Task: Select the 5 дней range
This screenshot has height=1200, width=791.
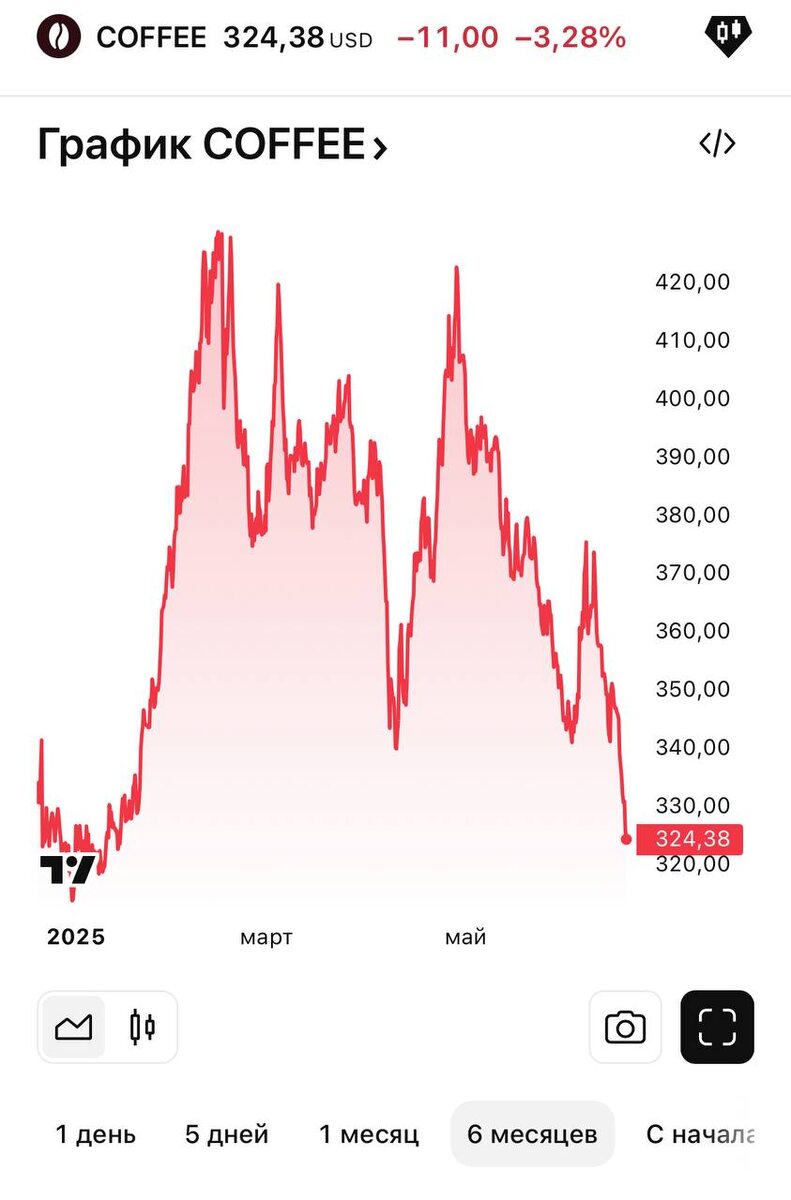Action: click(227, 1135)
